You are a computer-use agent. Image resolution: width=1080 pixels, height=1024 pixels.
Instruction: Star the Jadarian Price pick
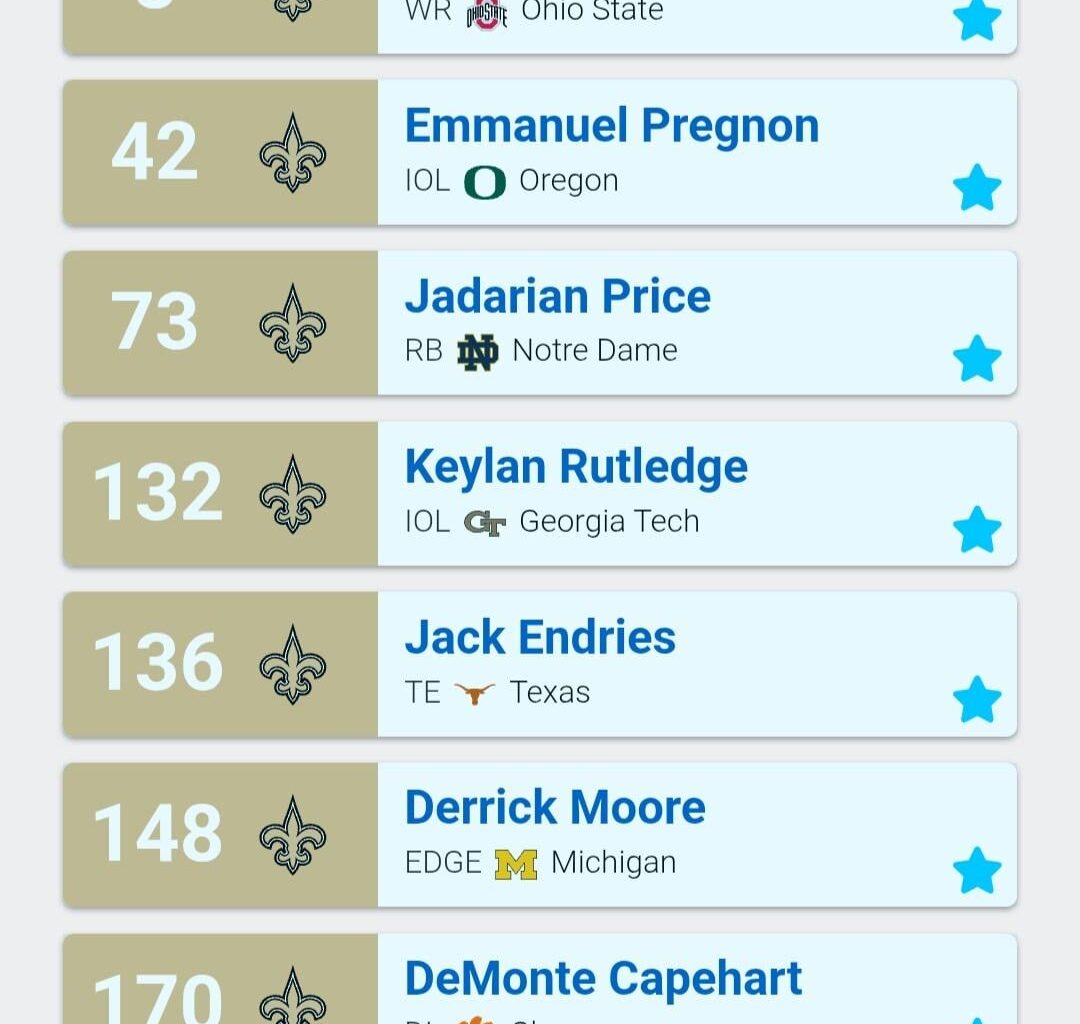(976, 358)
